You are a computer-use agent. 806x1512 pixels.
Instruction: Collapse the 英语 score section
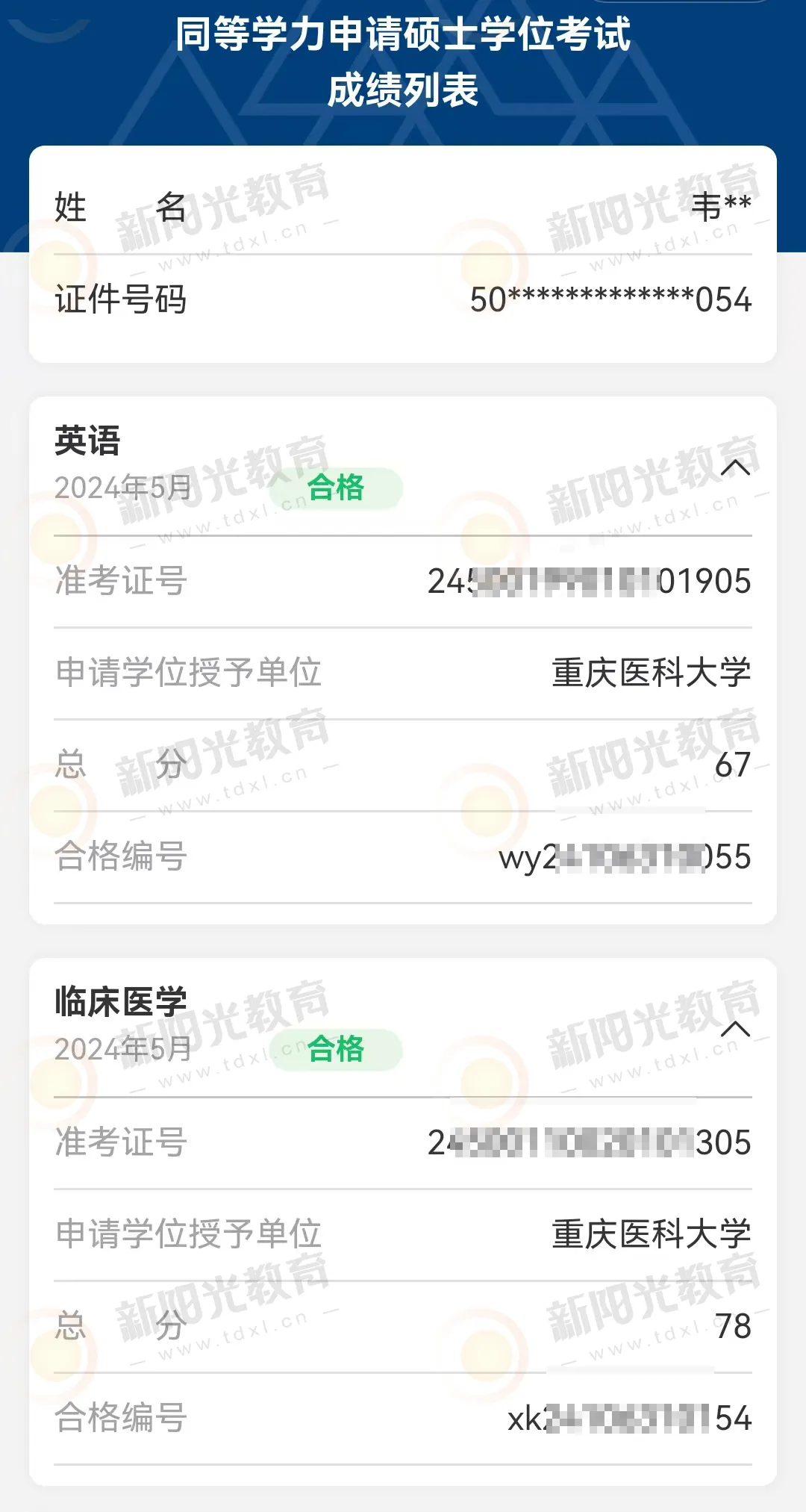735,467
